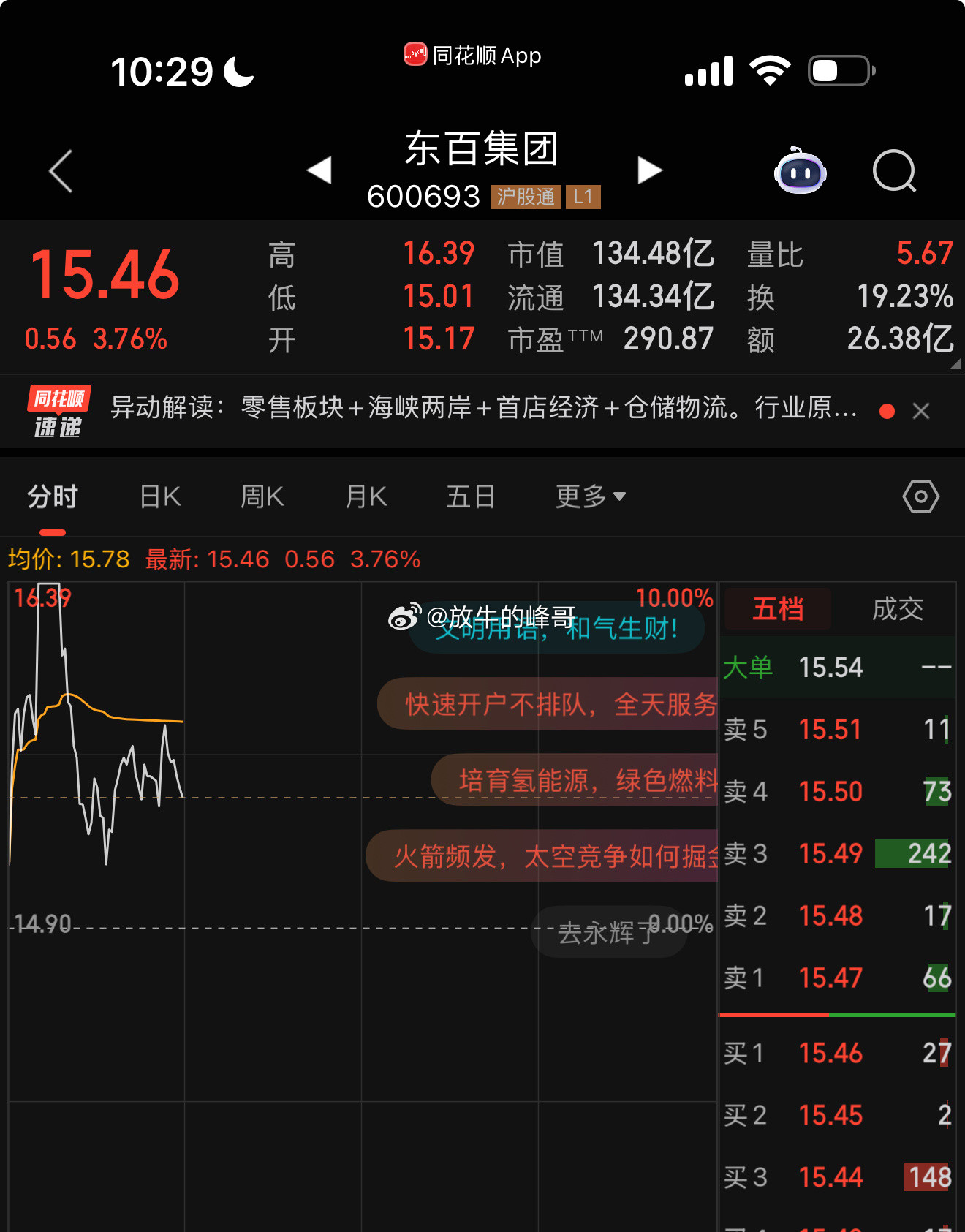
Task: Switch to the 五日 tab
Action: tap(470, 496)
